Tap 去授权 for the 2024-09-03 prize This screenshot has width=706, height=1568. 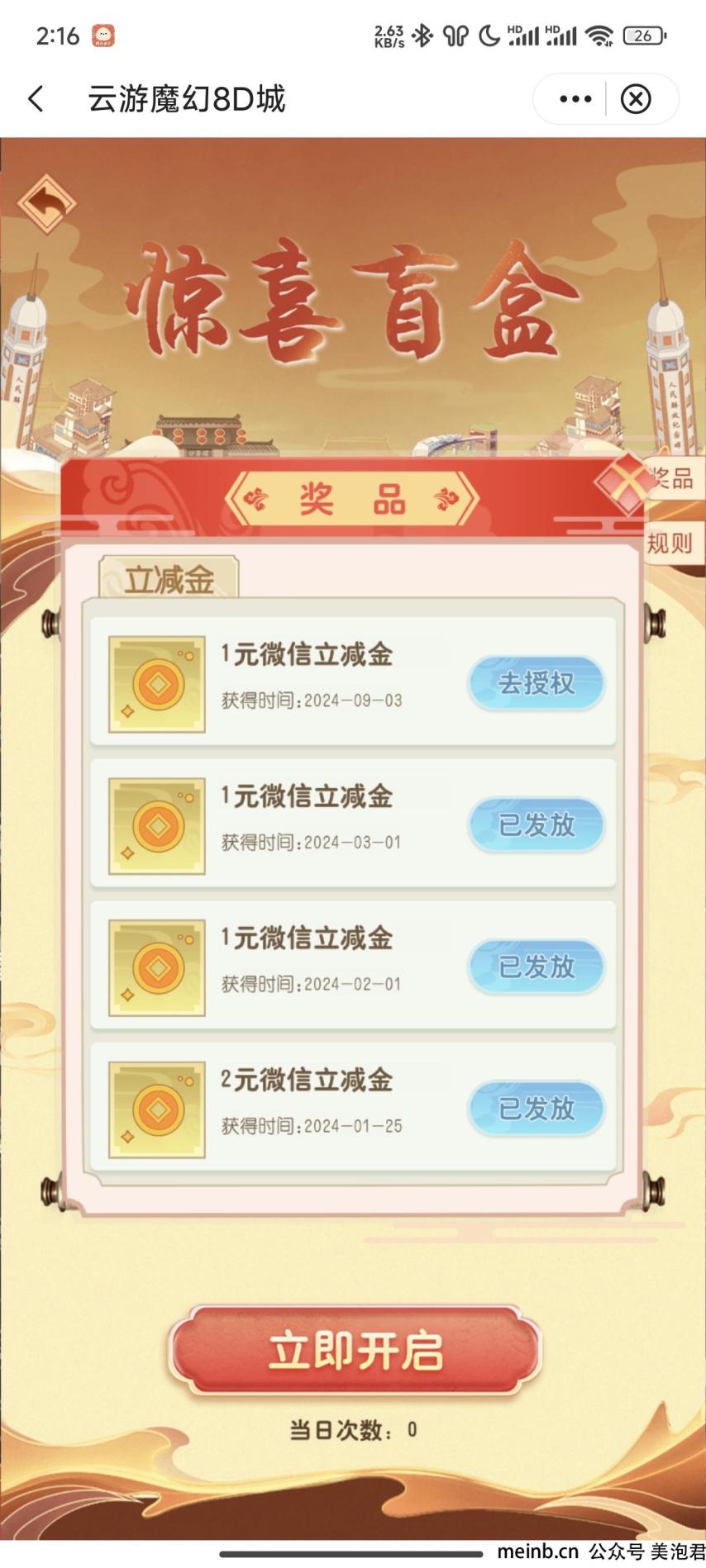coord(536,683)
